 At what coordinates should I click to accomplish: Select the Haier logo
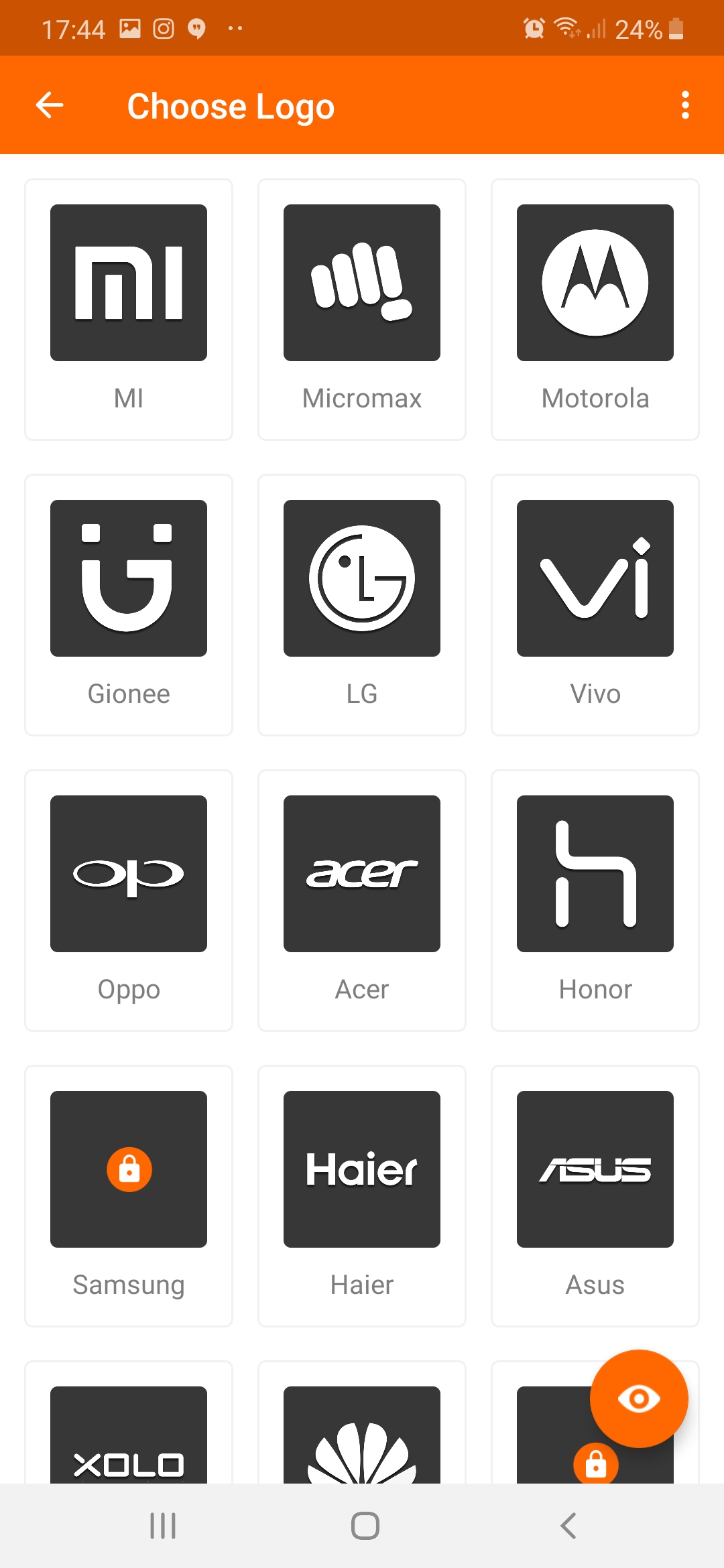pos(362,1196)
